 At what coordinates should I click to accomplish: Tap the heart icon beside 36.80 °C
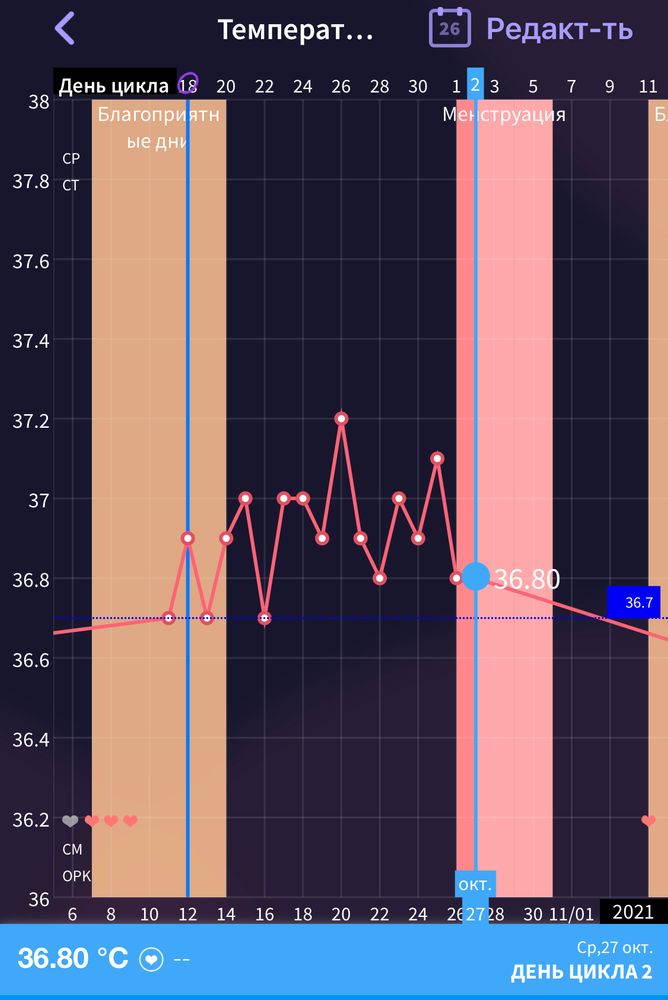click(x=151, y=958)
